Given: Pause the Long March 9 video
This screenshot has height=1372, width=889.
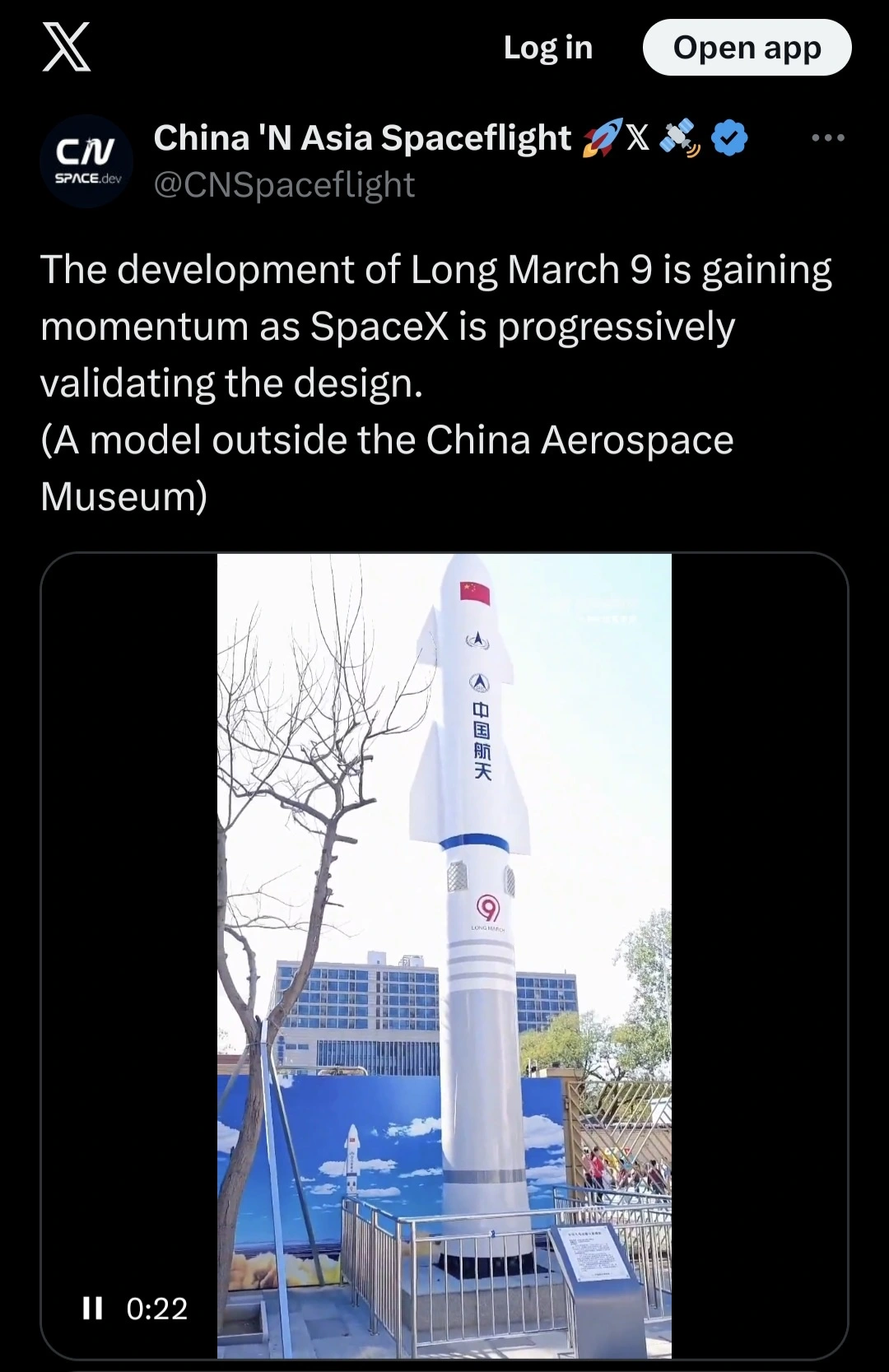Looking at the screenshot, I should click(x=93, y=1308).
